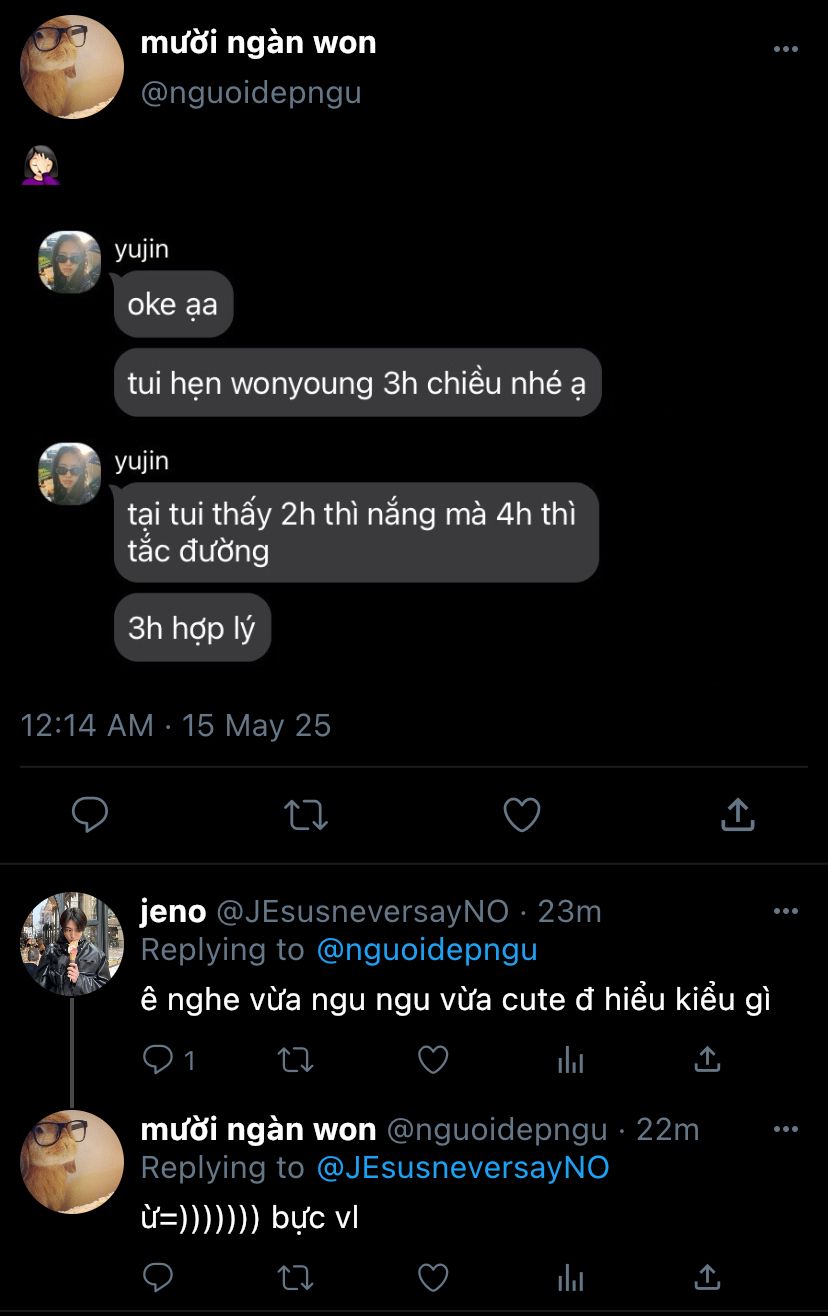828x1316 pixels.
Task: Reply to the tweet posted at 12:14 AM
Action: click(x=90, y=816)
